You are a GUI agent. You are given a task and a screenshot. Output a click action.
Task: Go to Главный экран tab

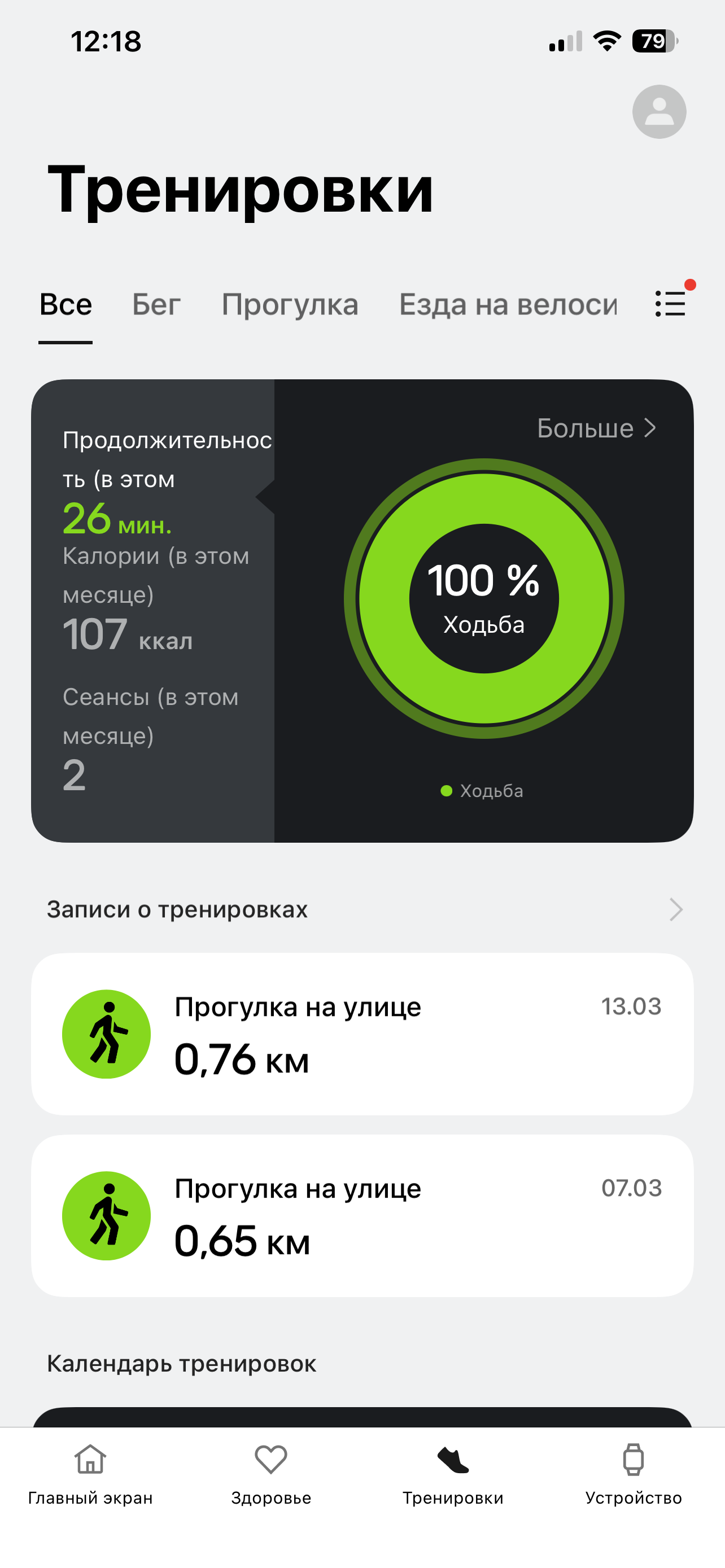[x=90, y=1473]
